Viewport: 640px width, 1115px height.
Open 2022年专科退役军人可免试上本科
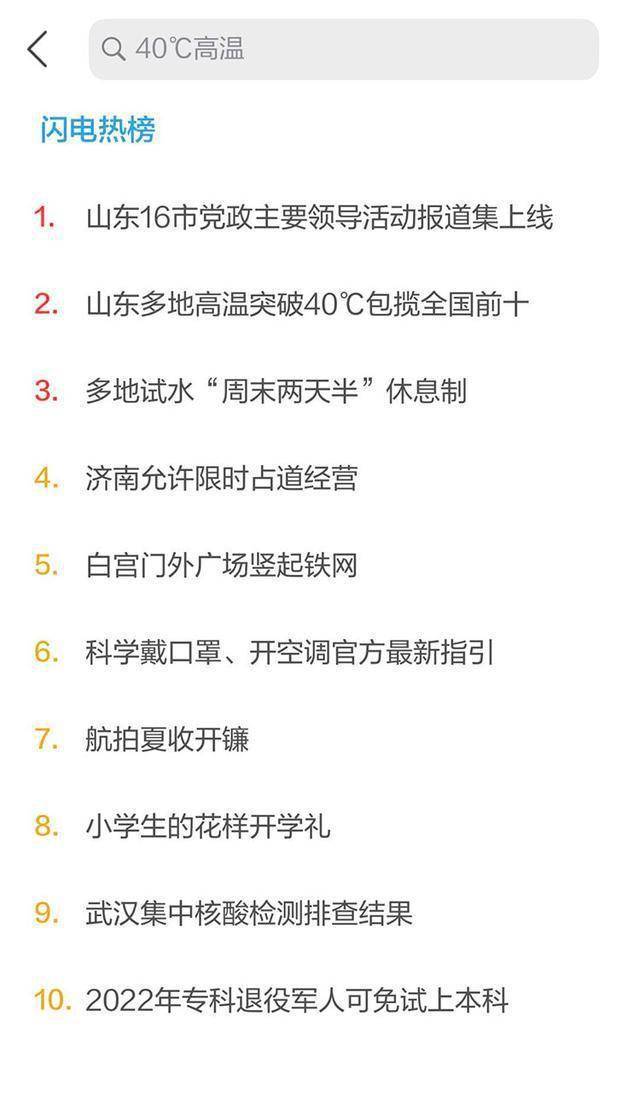(297, 1000)
